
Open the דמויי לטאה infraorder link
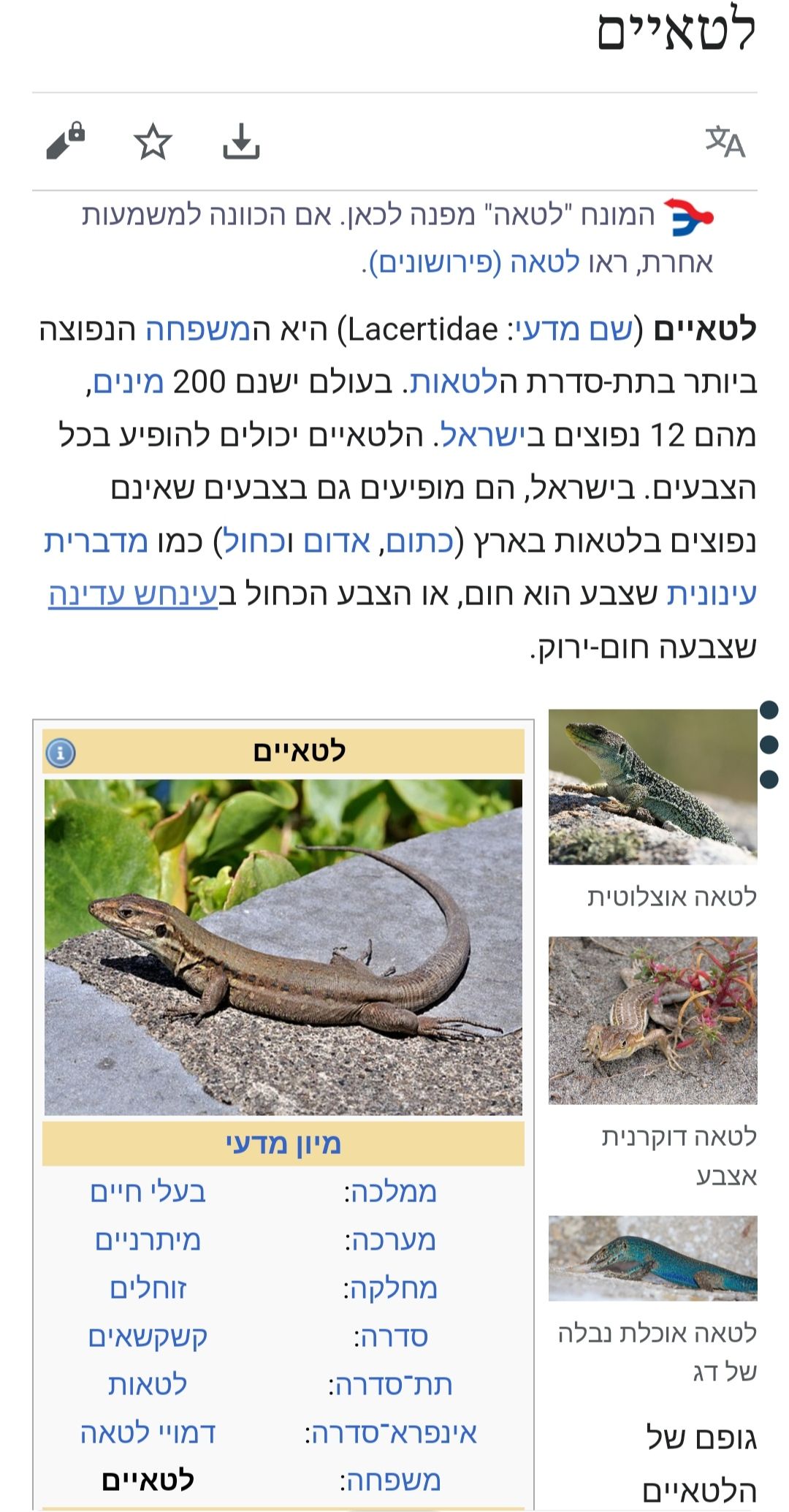[148, 1433]
